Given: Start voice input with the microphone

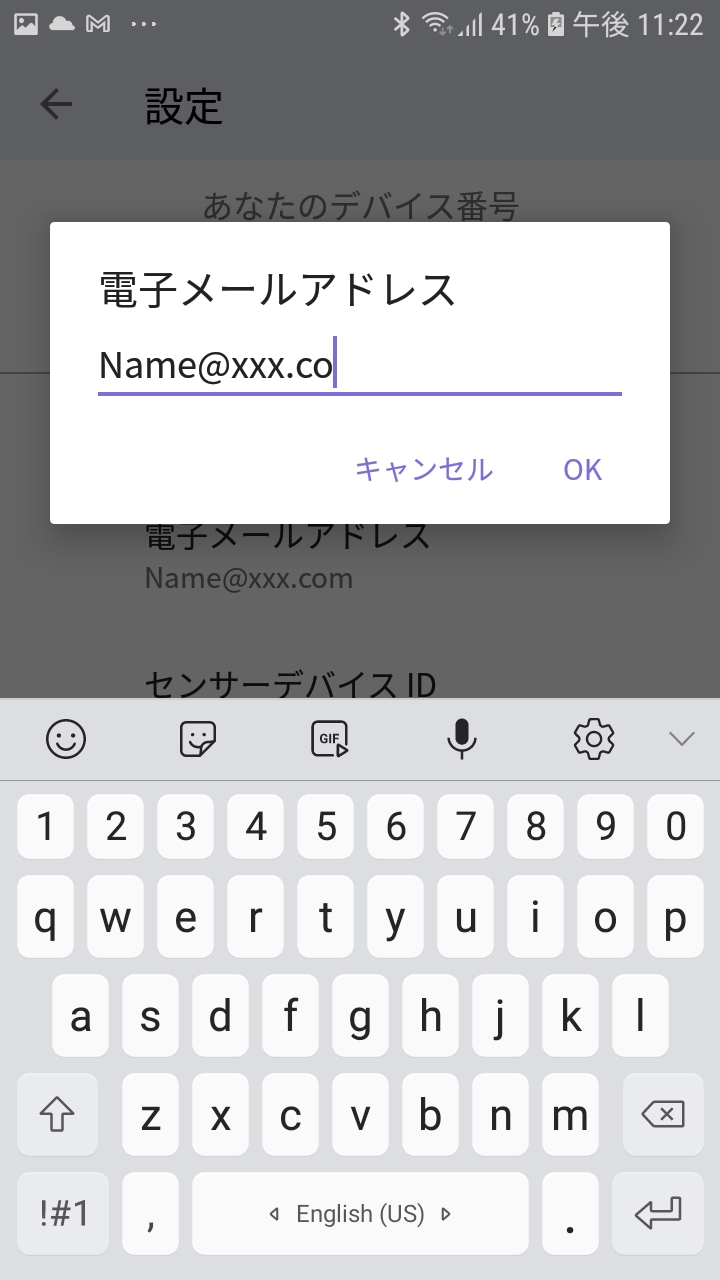Looking at the screenshot, I should pyautogui.click(x=461, y=739).
